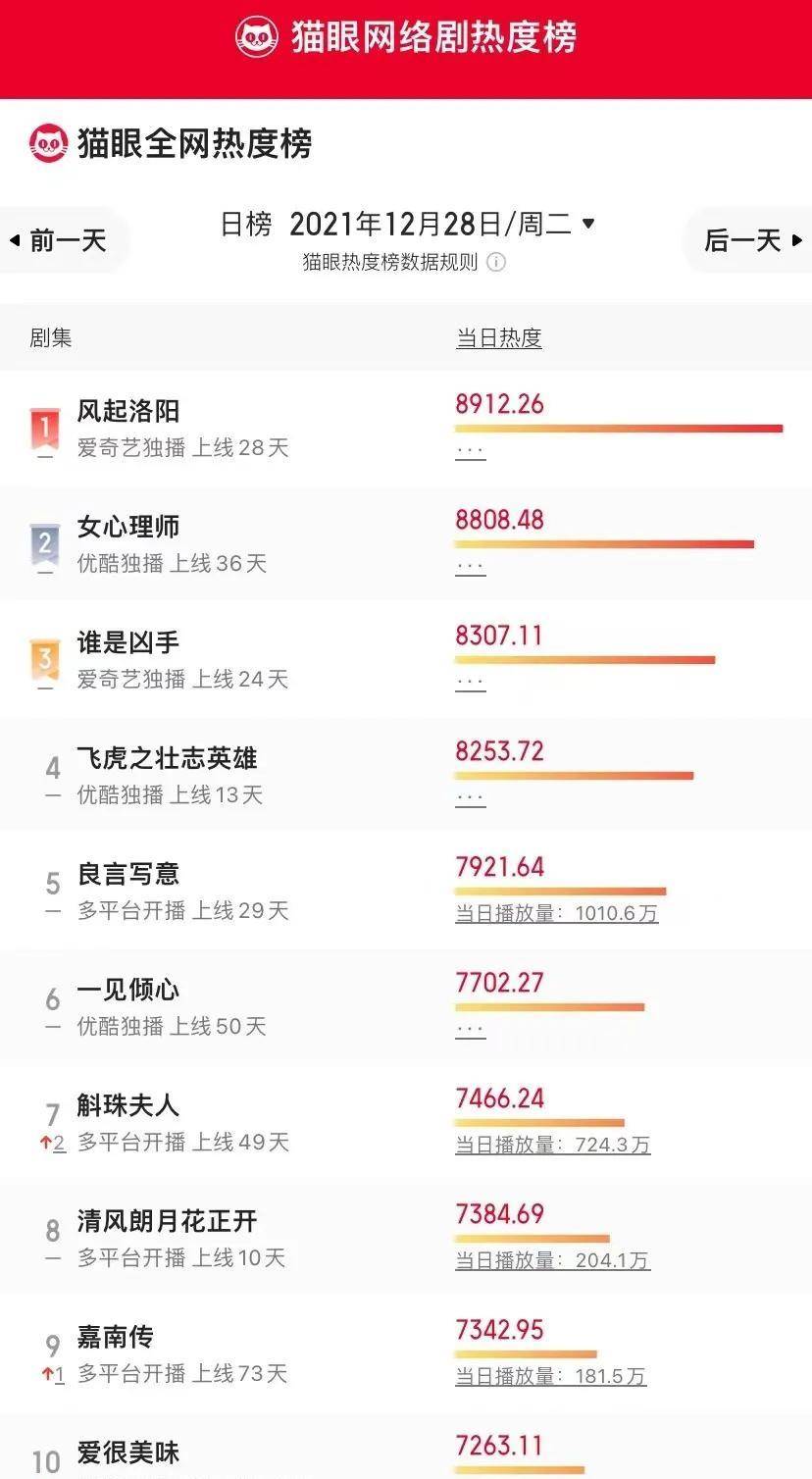This screenshot has width=812, height=1479.
Task: Click the heat progress bar of 风起洛阳
Action: coord(618,428)
